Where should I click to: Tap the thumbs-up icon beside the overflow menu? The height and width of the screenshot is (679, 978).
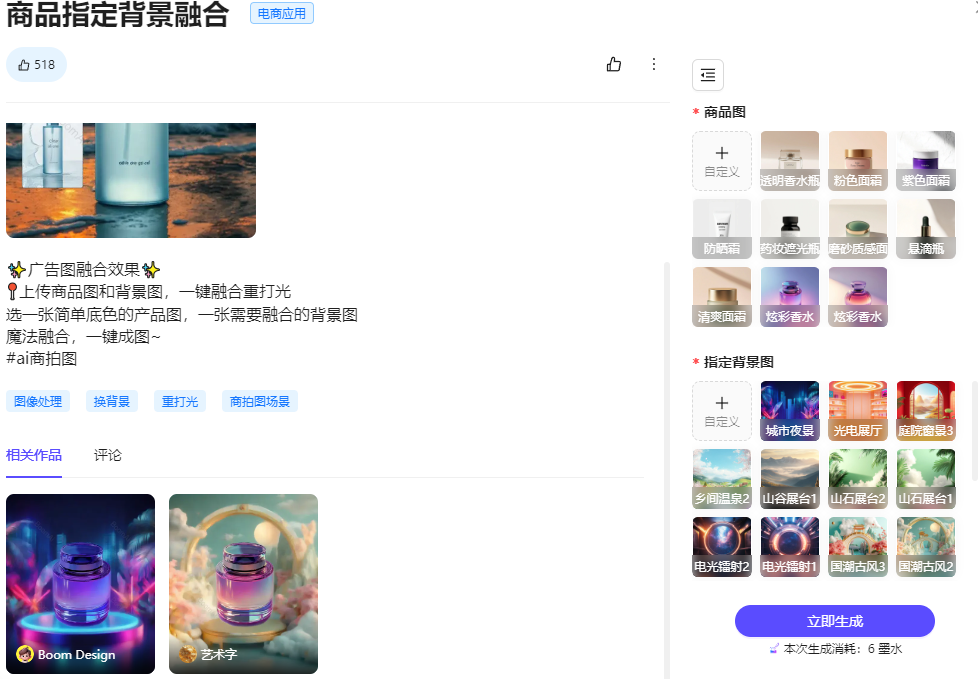614,65
